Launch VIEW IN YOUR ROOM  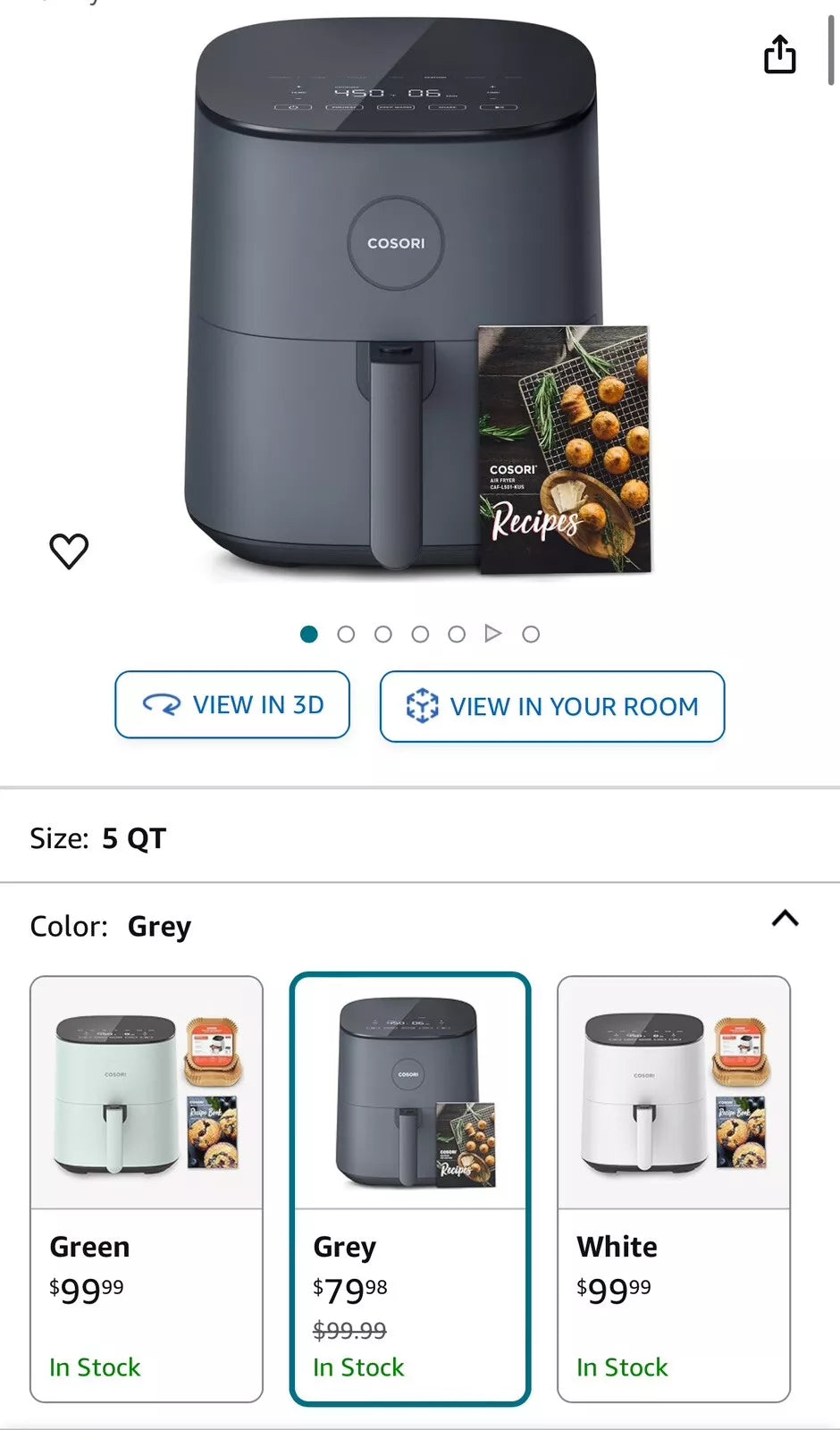pos(552,707)
